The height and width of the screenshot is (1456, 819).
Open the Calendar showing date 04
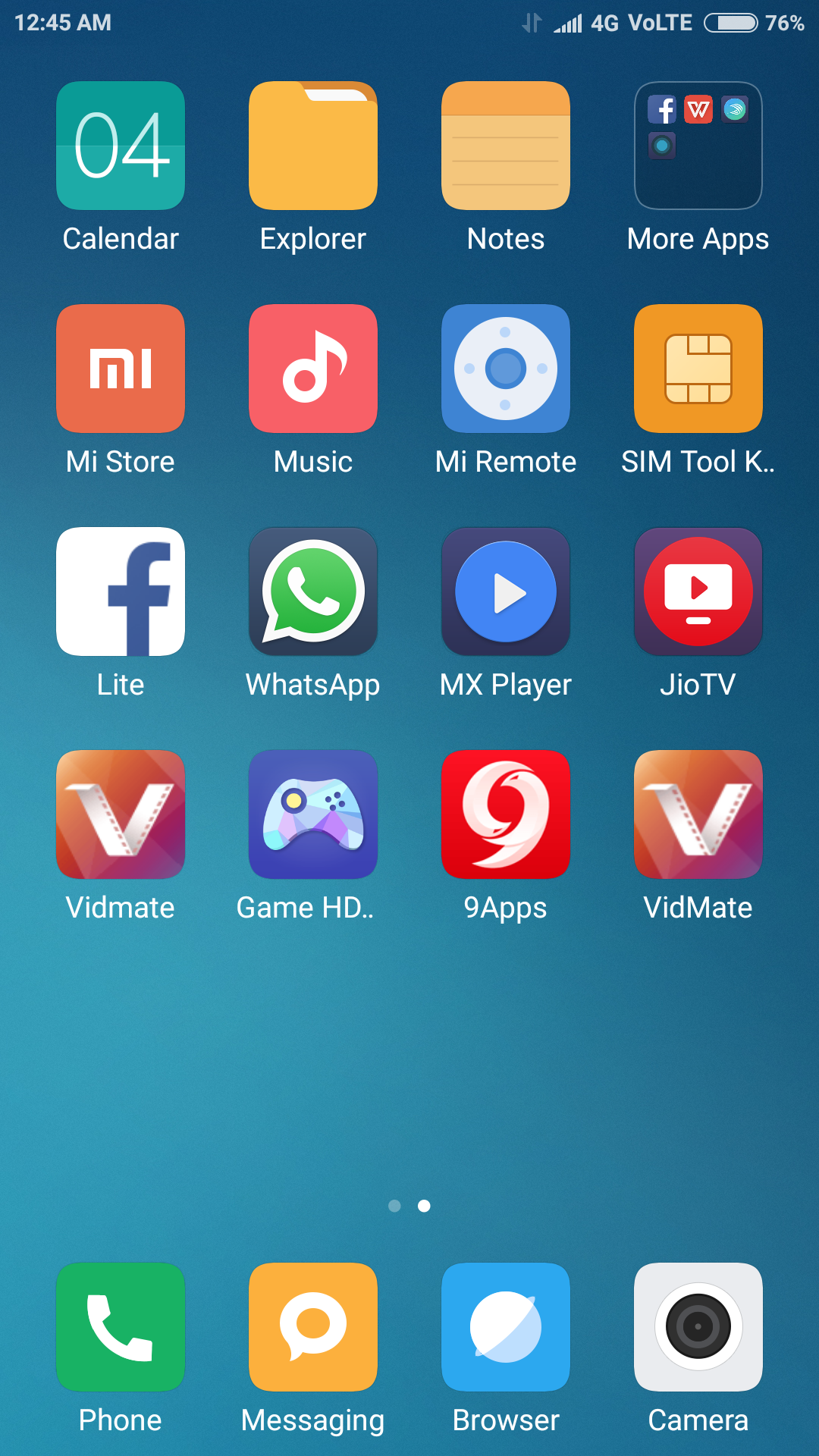coord(120,146)
